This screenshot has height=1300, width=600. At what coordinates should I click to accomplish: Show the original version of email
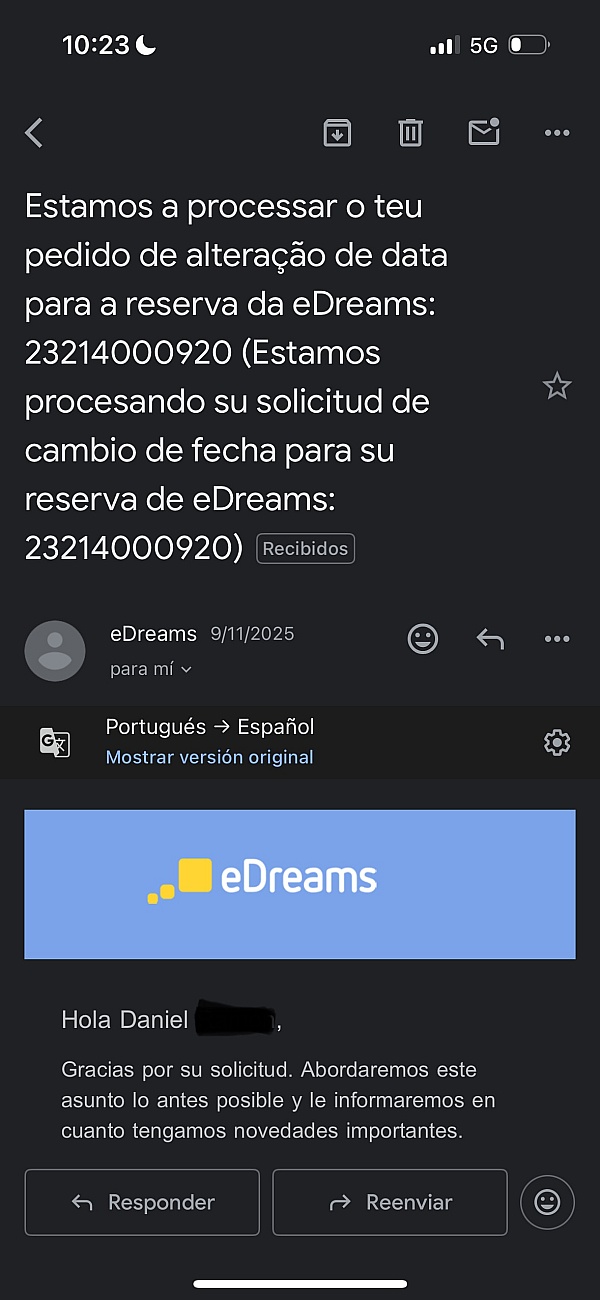(x=209, y=757)
